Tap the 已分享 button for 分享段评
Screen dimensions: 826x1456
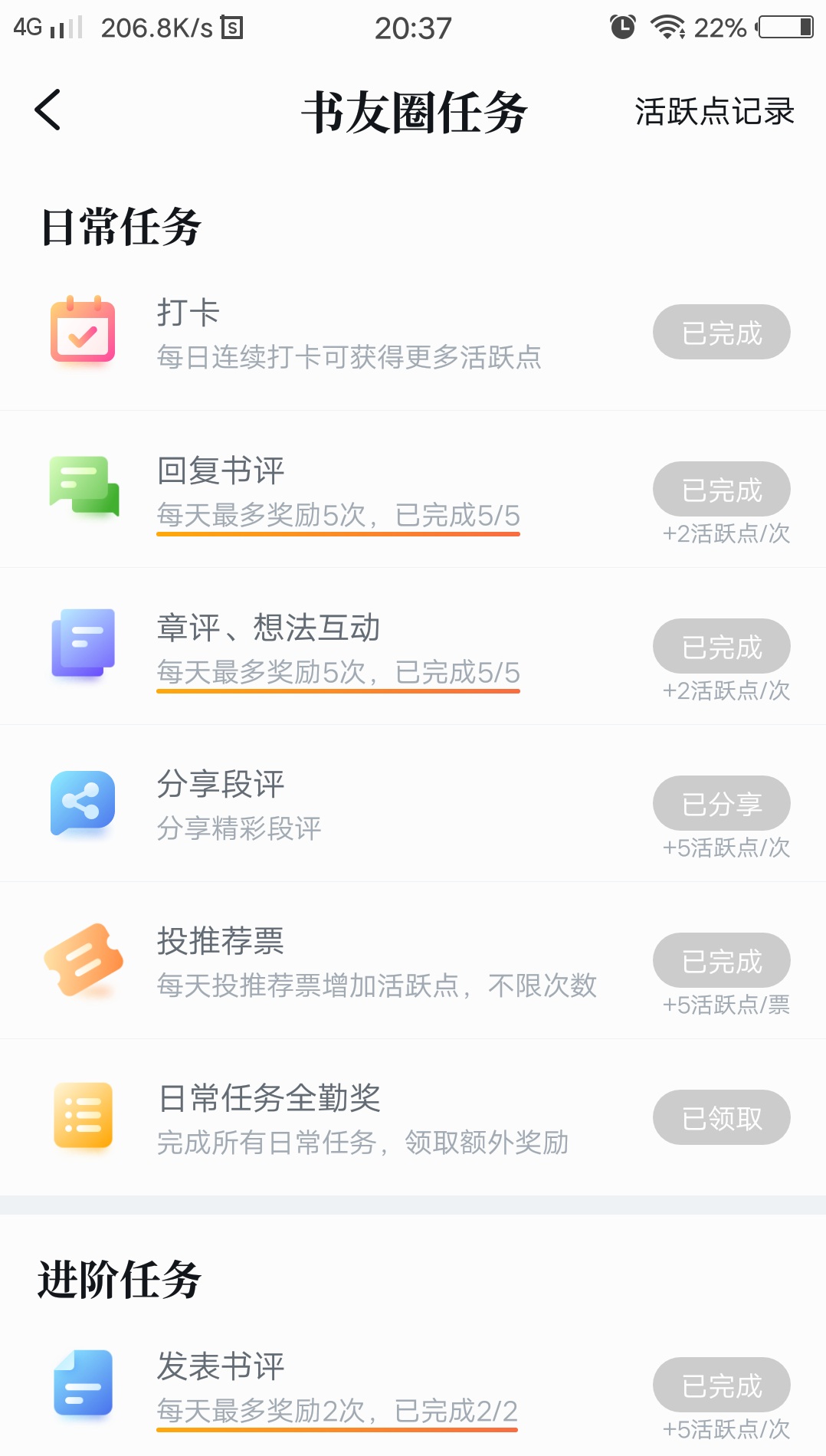722,803
